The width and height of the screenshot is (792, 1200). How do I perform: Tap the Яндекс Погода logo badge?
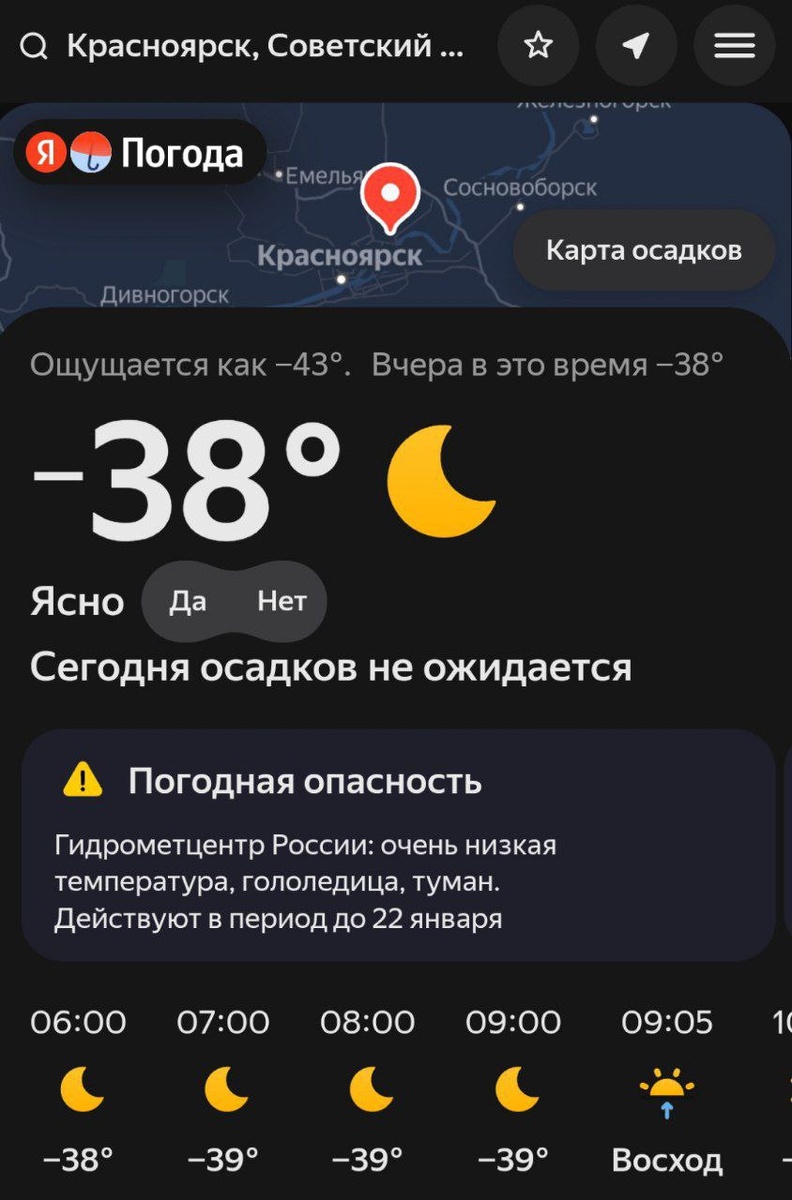(x=138, y=153)
